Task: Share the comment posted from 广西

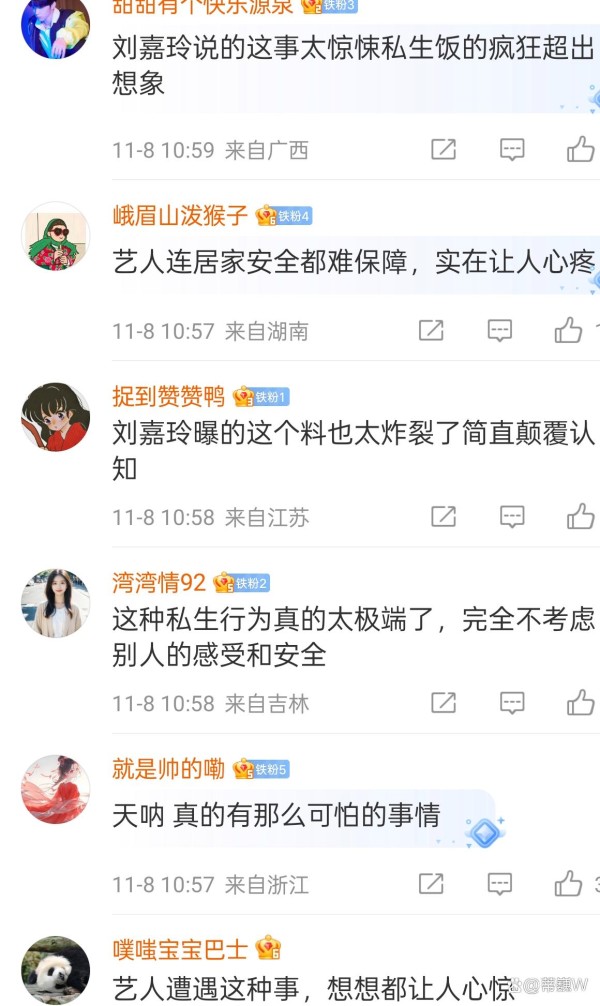Action: coord(443,150)
